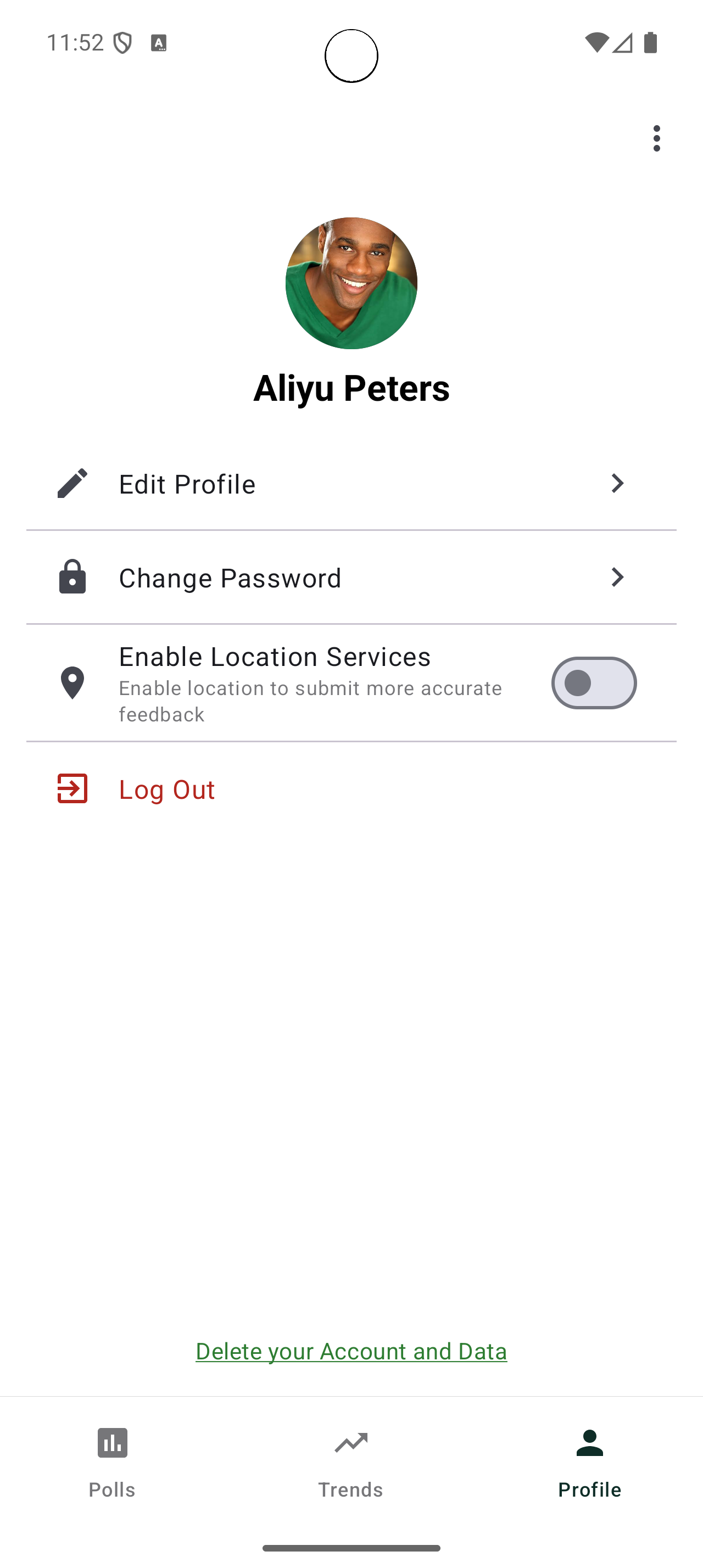Open Delete your Account and Data link
This screenshot has height=1568, width=703.
coord(351,1351)
